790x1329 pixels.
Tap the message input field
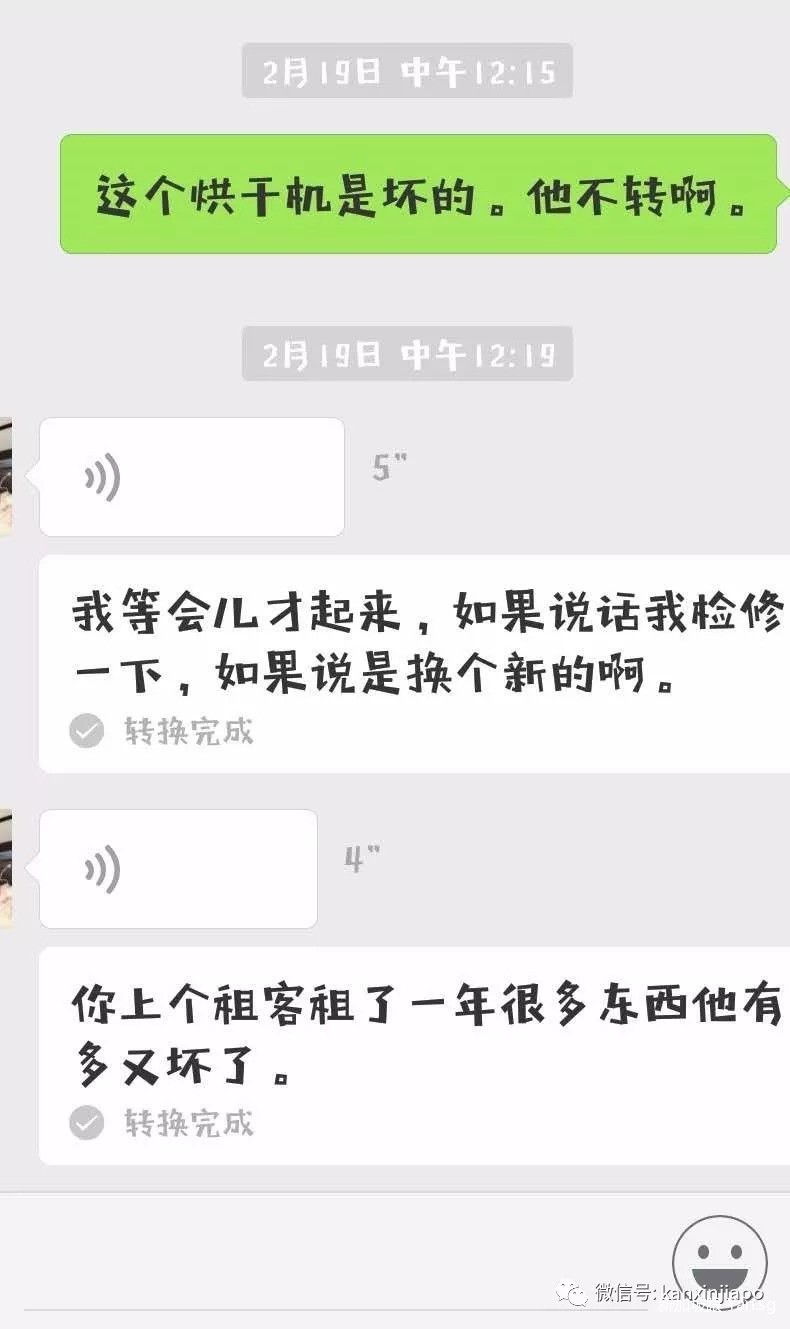pos(330,1265)
